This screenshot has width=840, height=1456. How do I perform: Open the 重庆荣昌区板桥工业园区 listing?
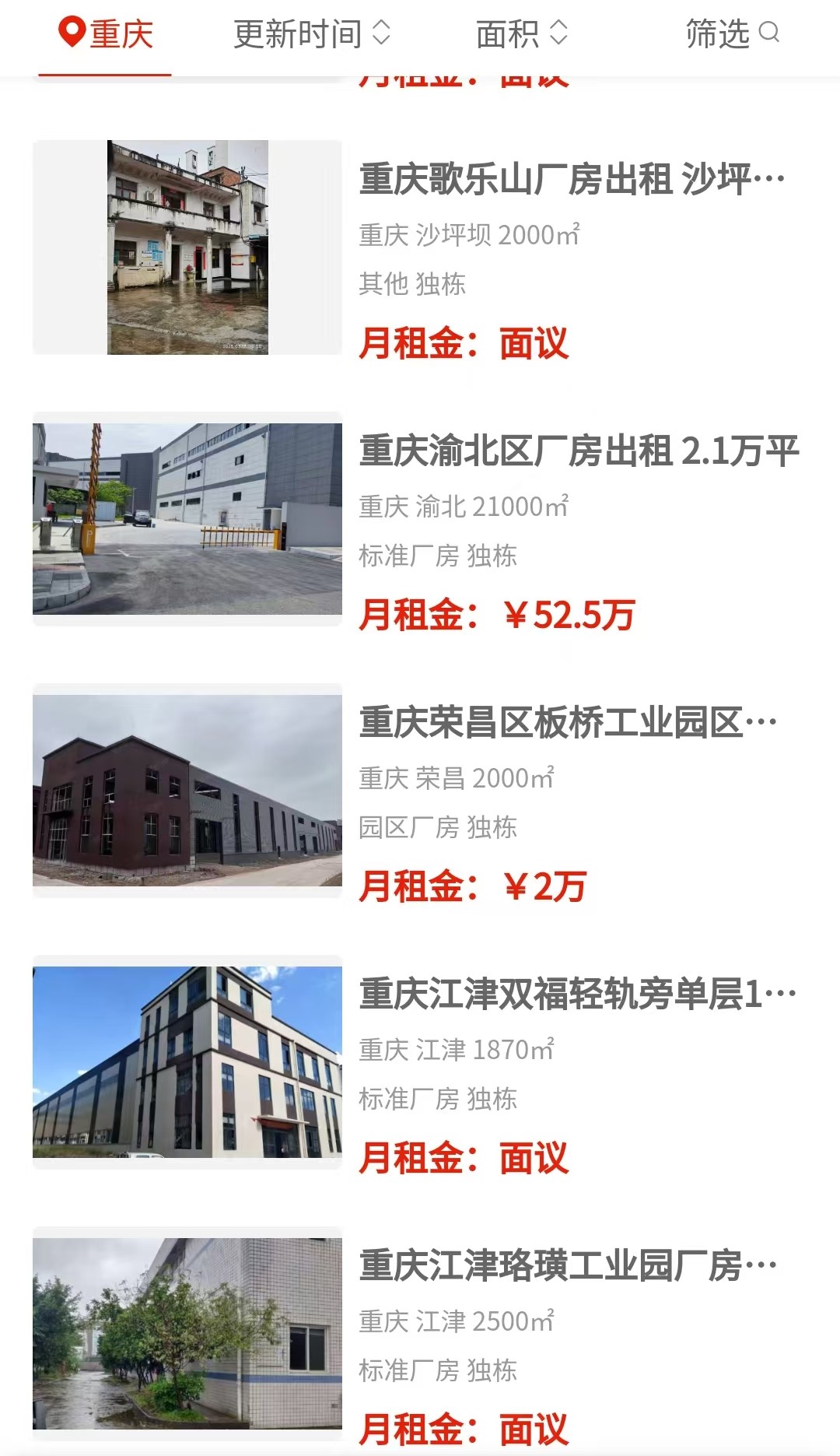(568, 723)
